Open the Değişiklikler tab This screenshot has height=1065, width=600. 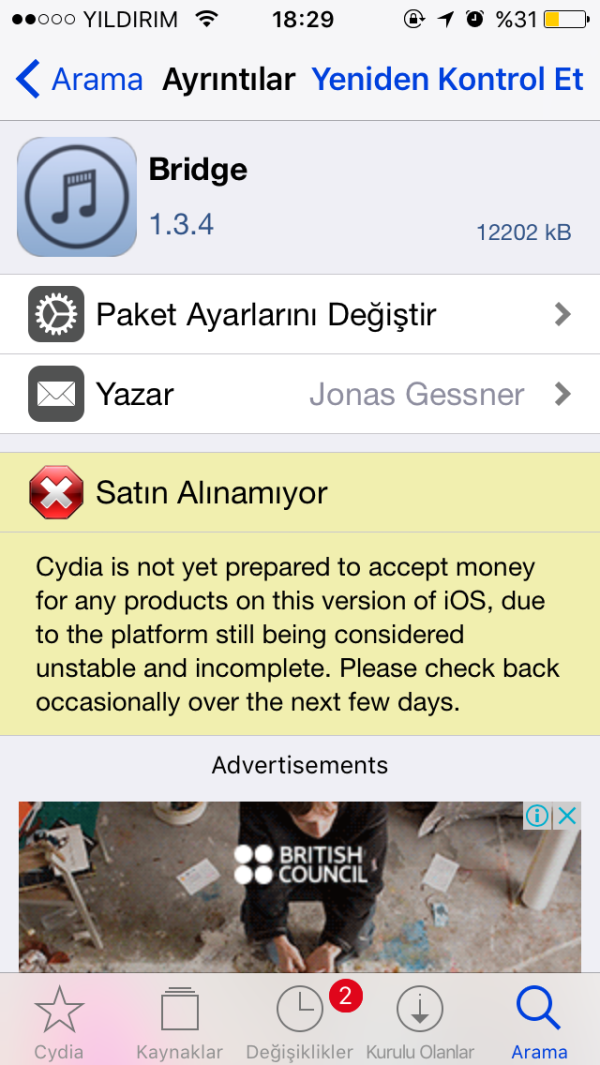(299, 1022)
